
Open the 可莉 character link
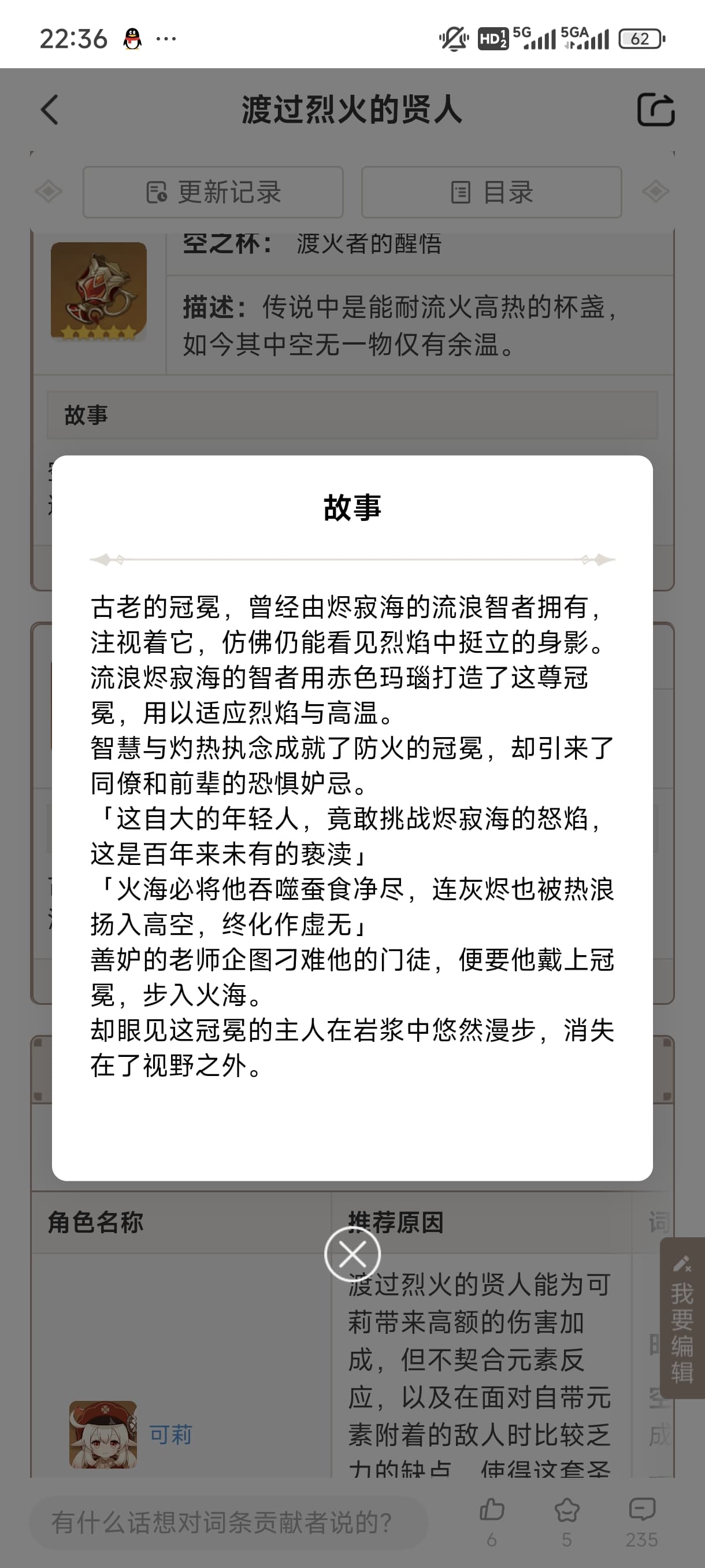click(x=171, y=1434)
